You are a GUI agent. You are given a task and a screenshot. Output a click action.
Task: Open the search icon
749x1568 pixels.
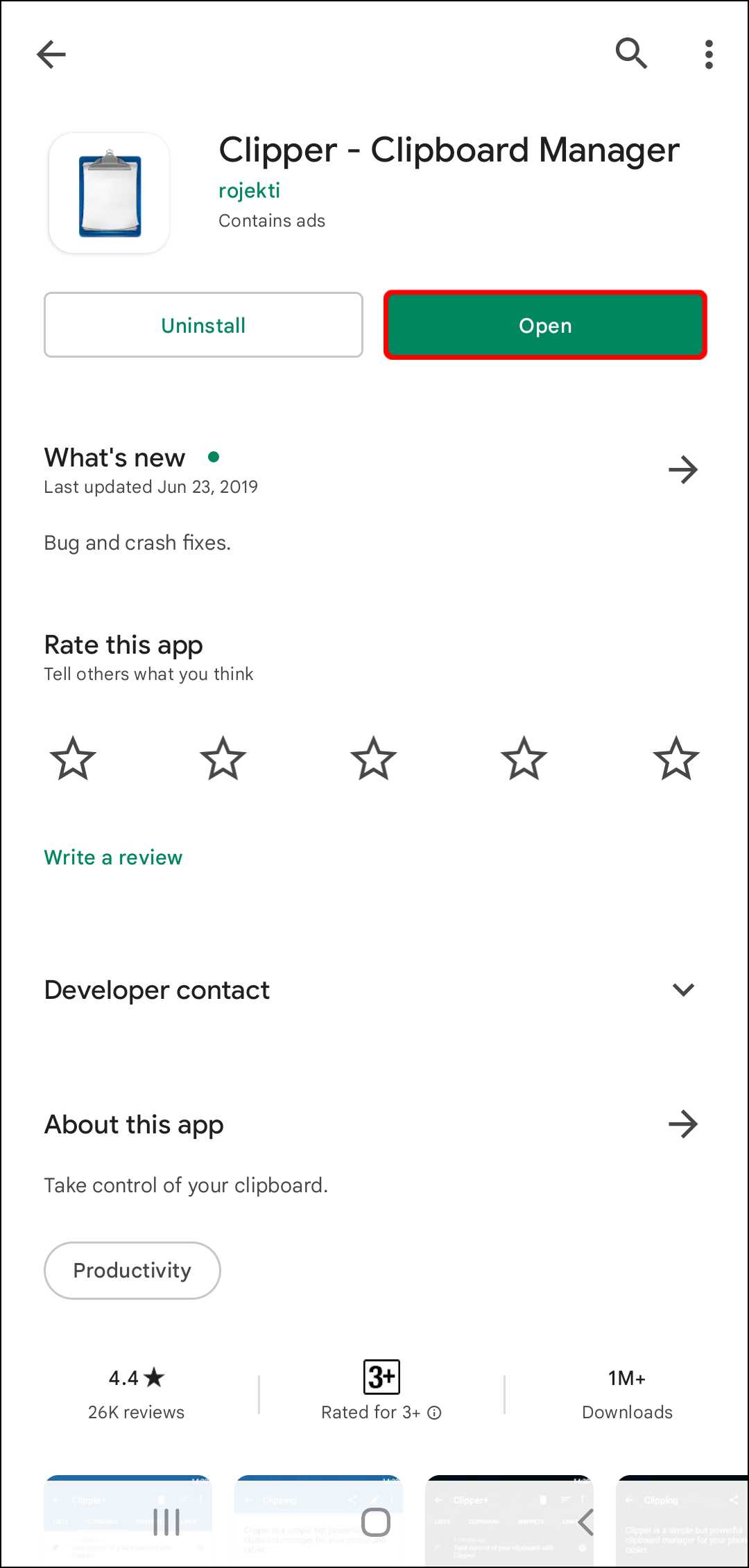click(631, 53)
